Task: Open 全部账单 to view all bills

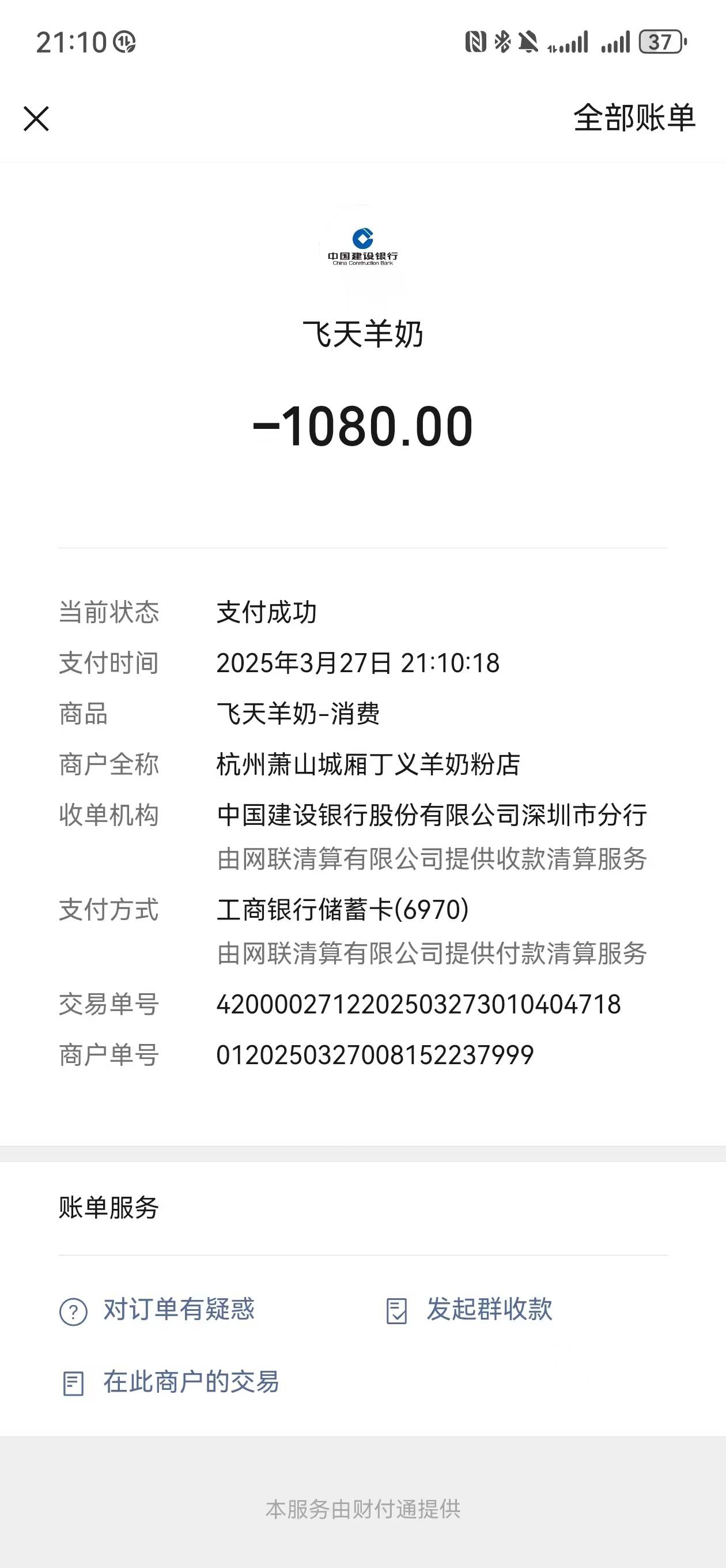Action: [633, 118]
